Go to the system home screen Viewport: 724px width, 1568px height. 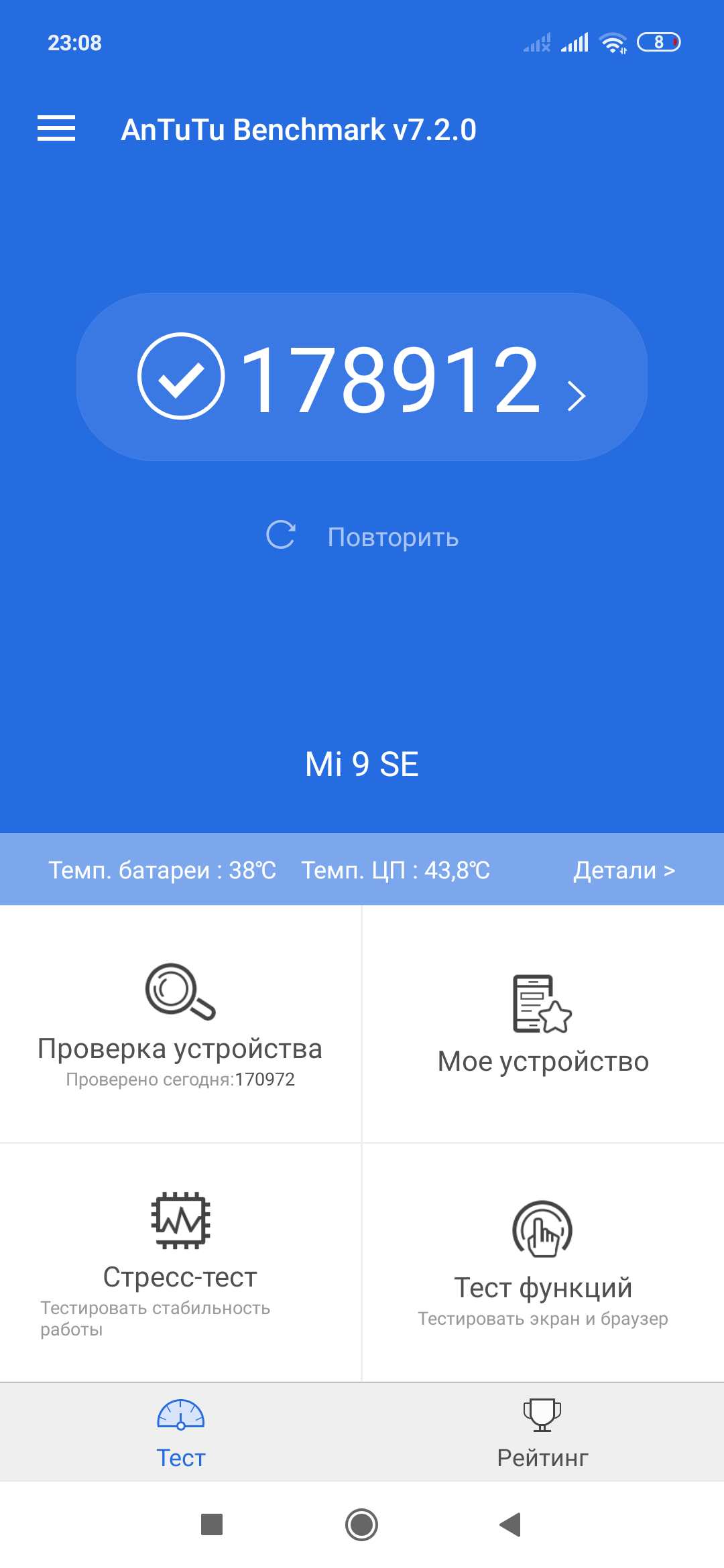coord(362,1524)
